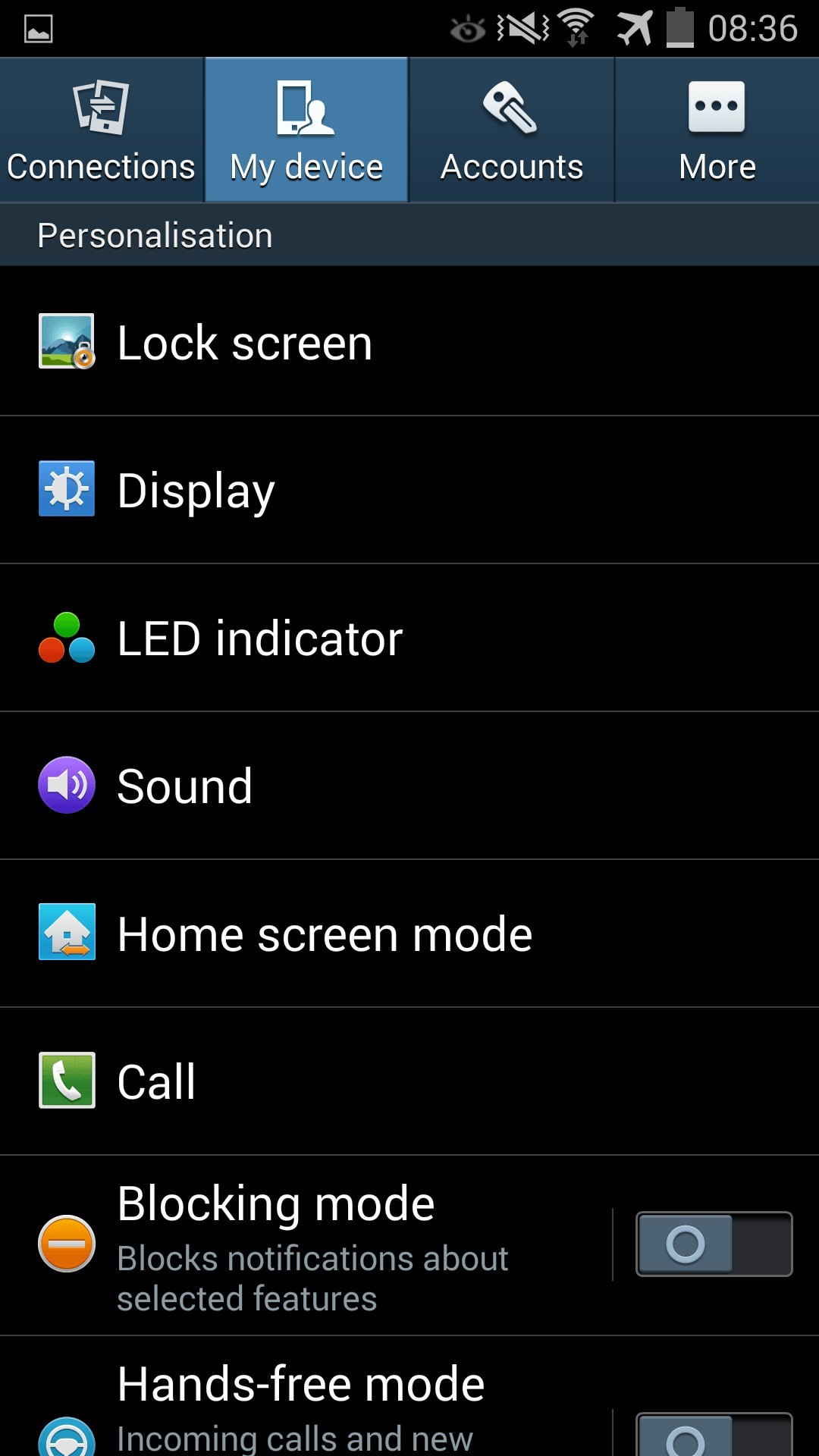
Task: Toggle the Blocking mode switch
Action: 714,1244
